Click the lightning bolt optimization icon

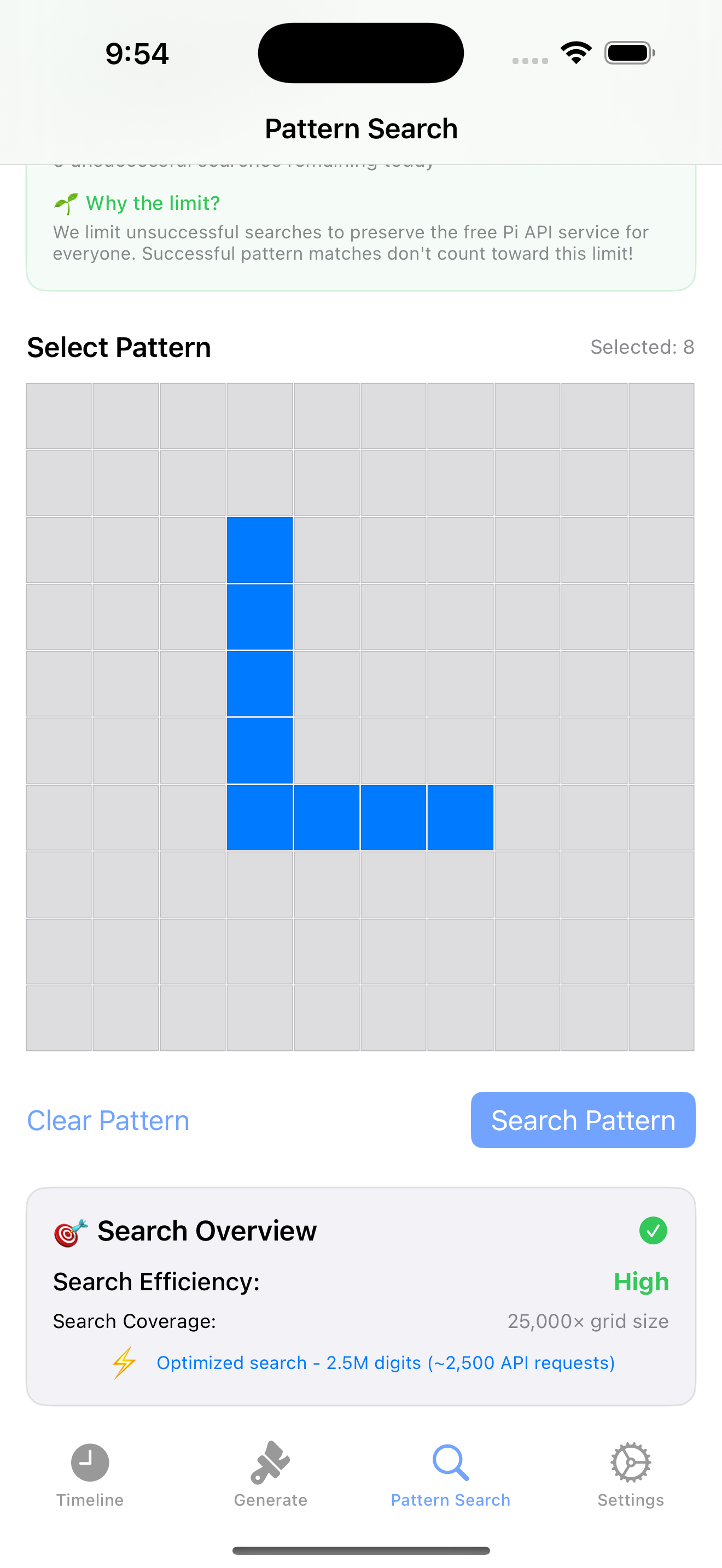[x=123, y=1363]
